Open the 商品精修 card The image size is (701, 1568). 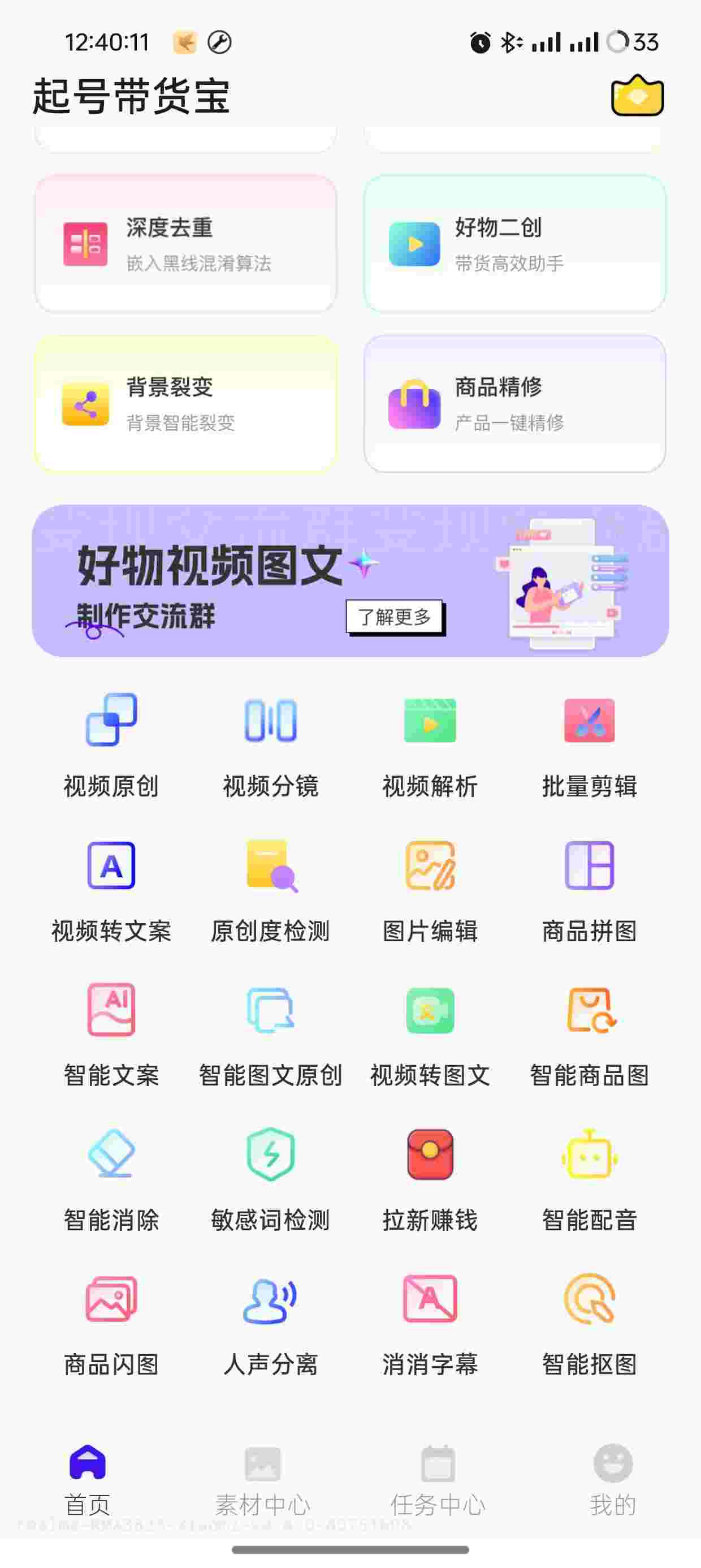(514, 403)
